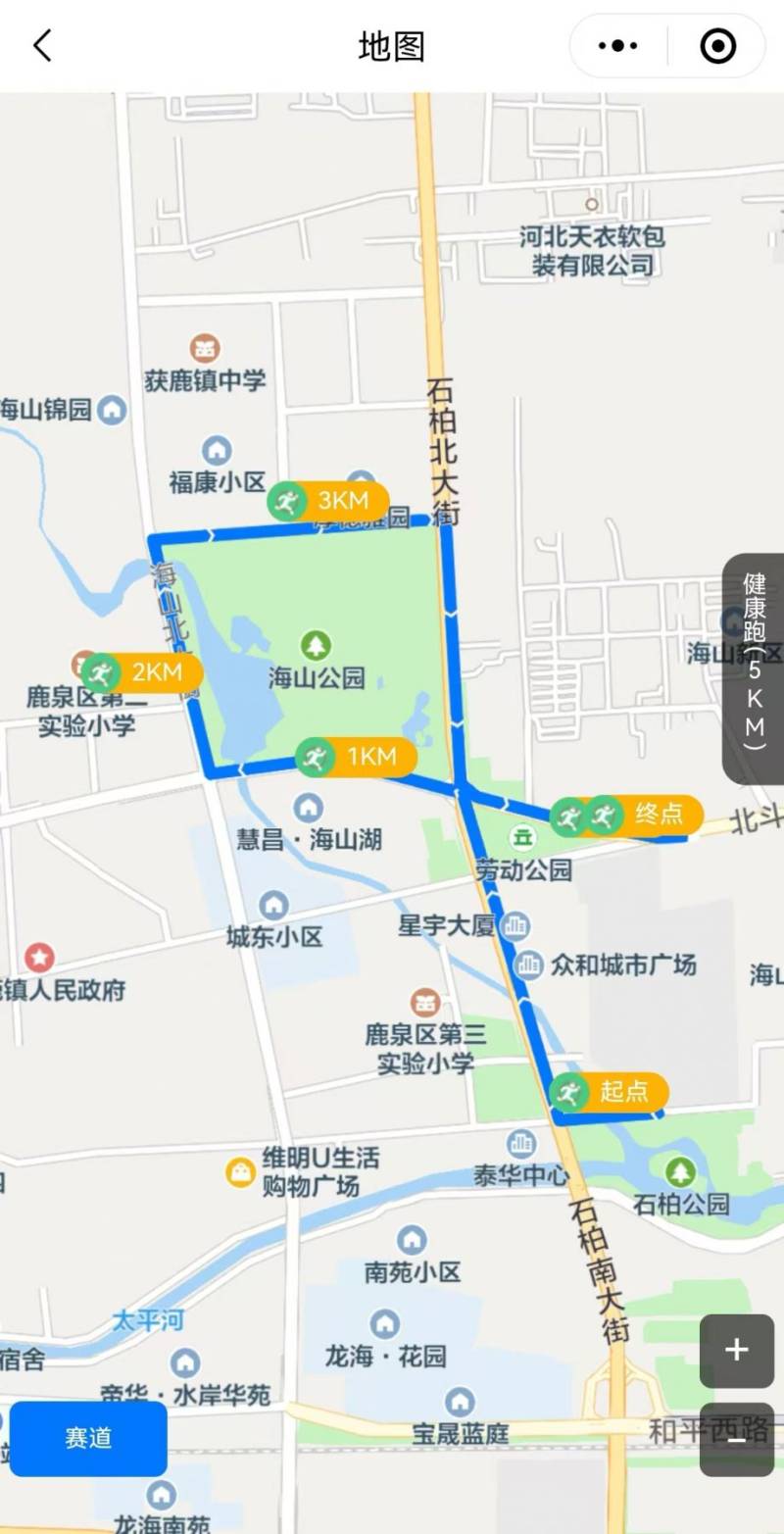Select the 3KM milestone marker on route

284,501
